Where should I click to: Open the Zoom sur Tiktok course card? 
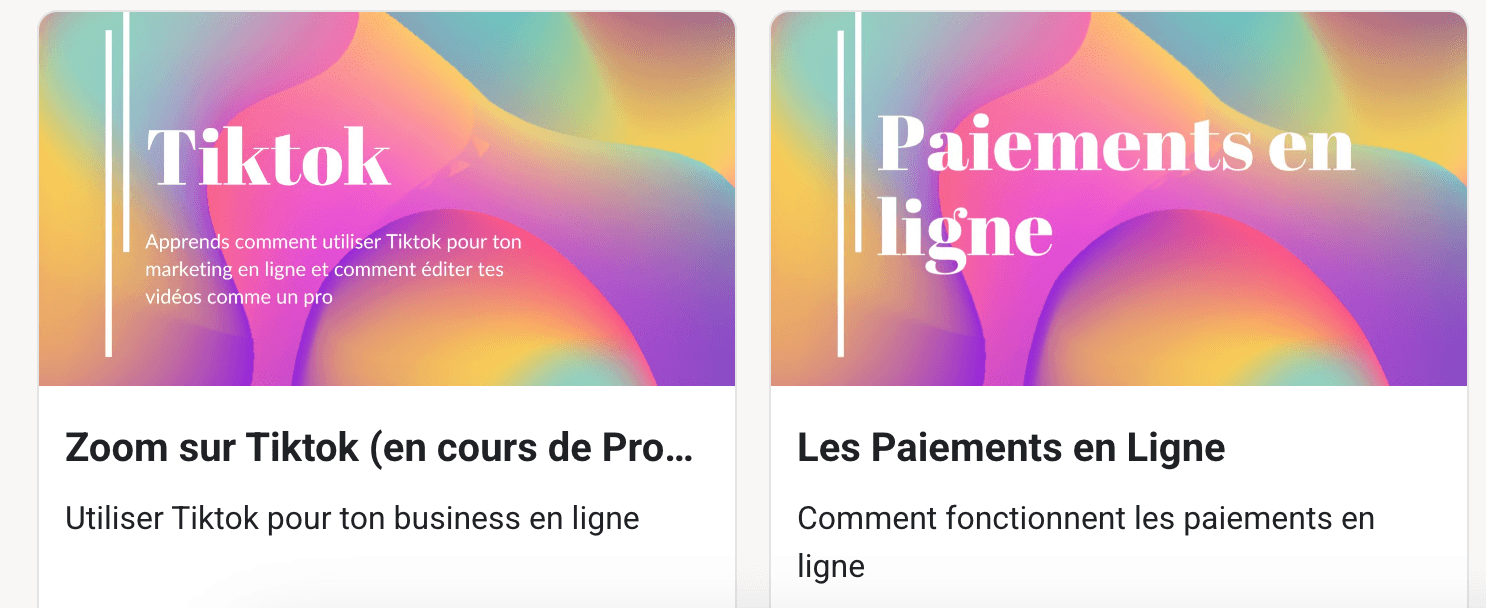click(380, 449)
